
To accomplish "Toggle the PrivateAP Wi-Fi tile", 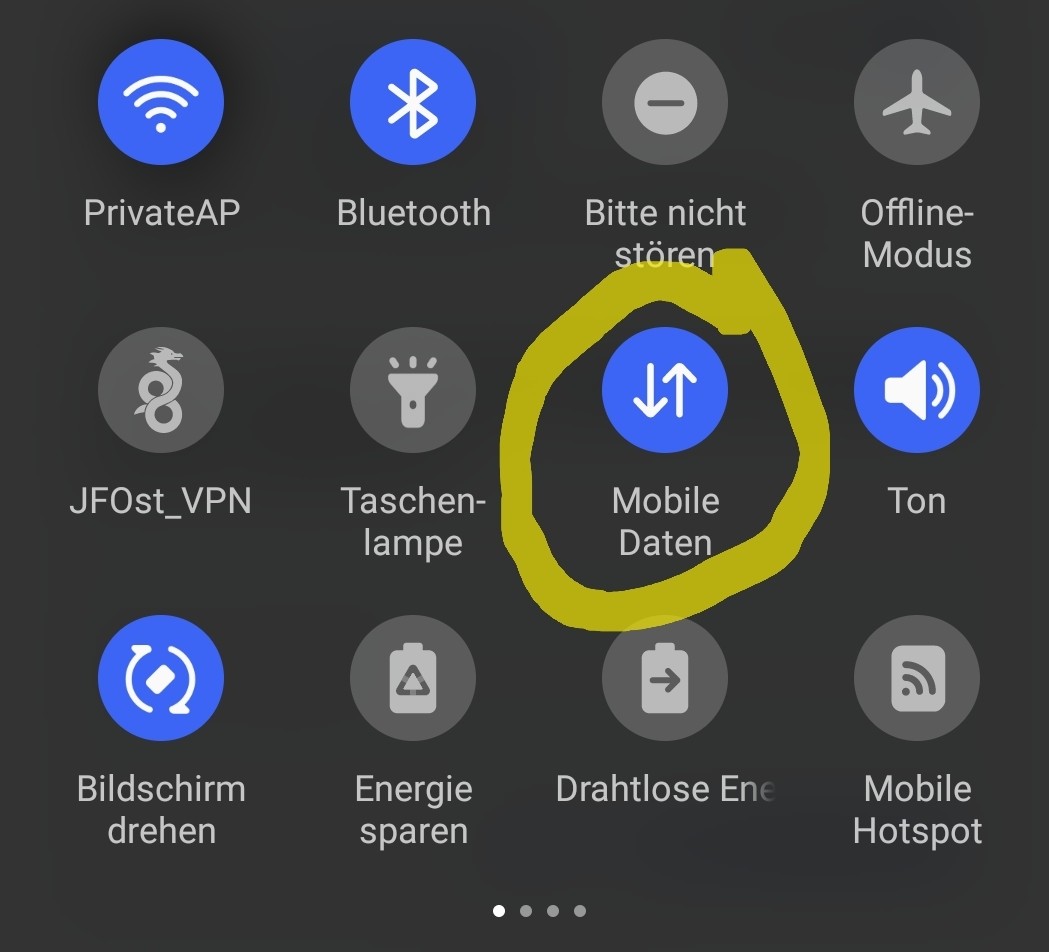I will [x=161, y=102].
